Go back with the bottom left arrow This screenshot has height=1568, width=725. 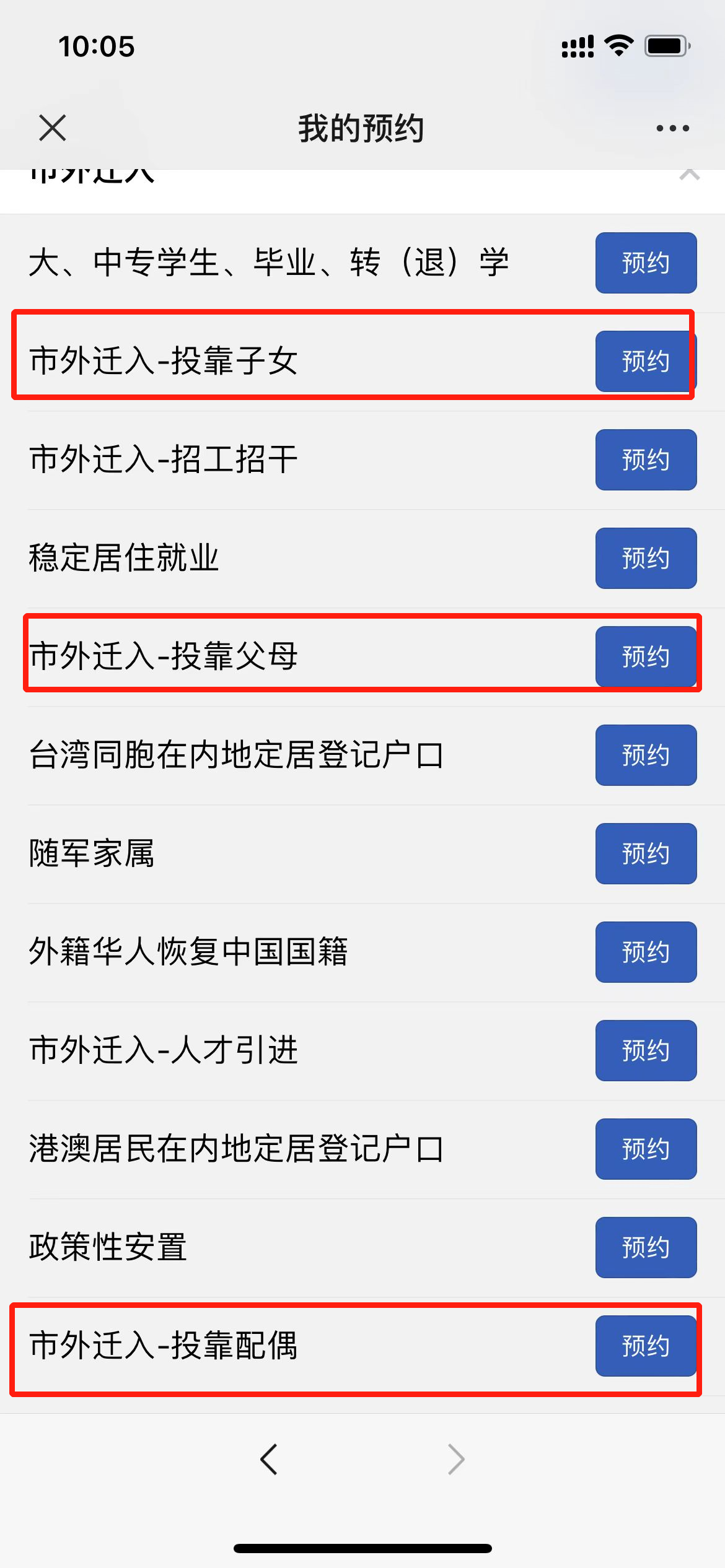269,1460
